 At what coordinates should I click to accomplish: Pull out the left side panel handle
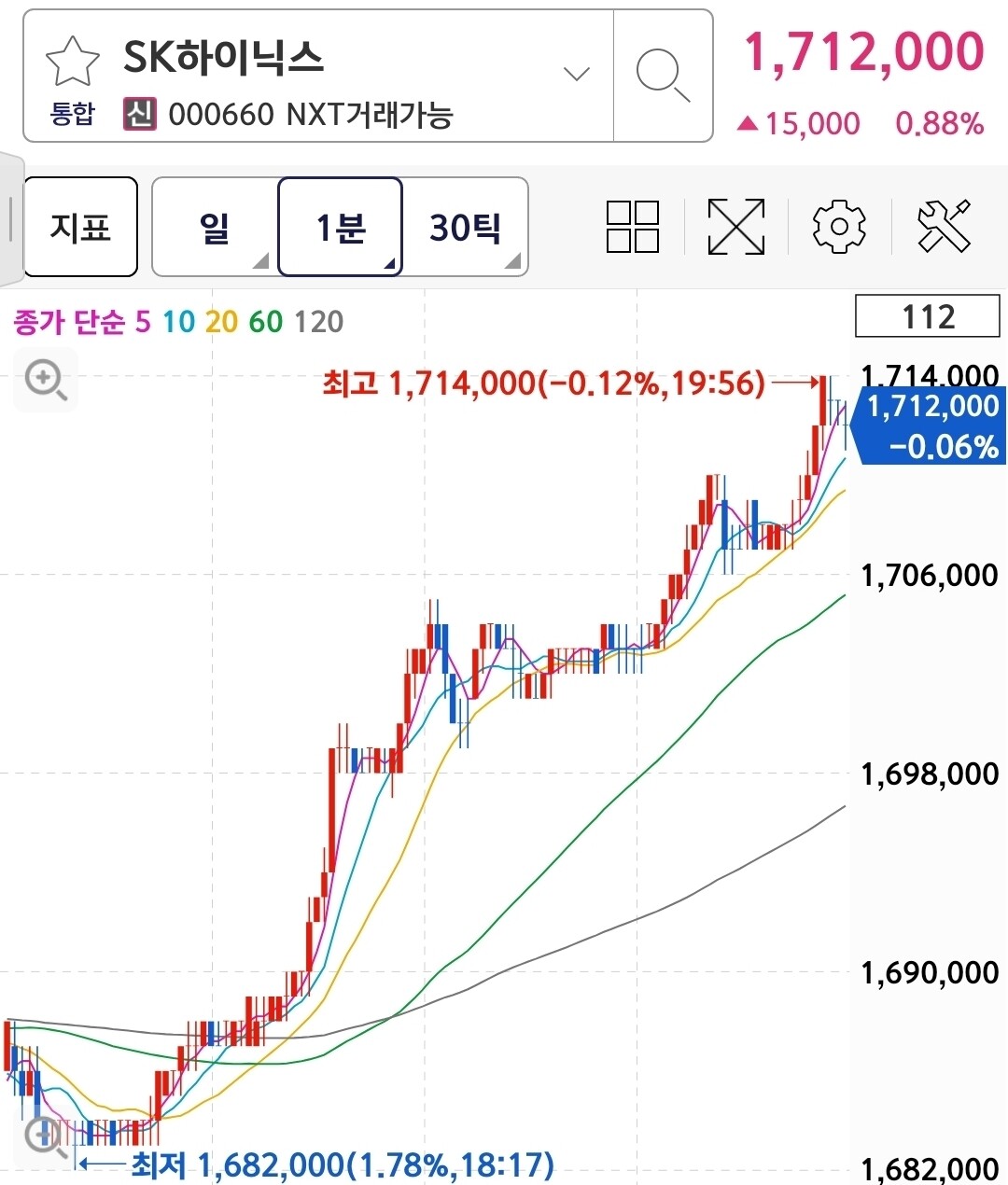point(10,219)
